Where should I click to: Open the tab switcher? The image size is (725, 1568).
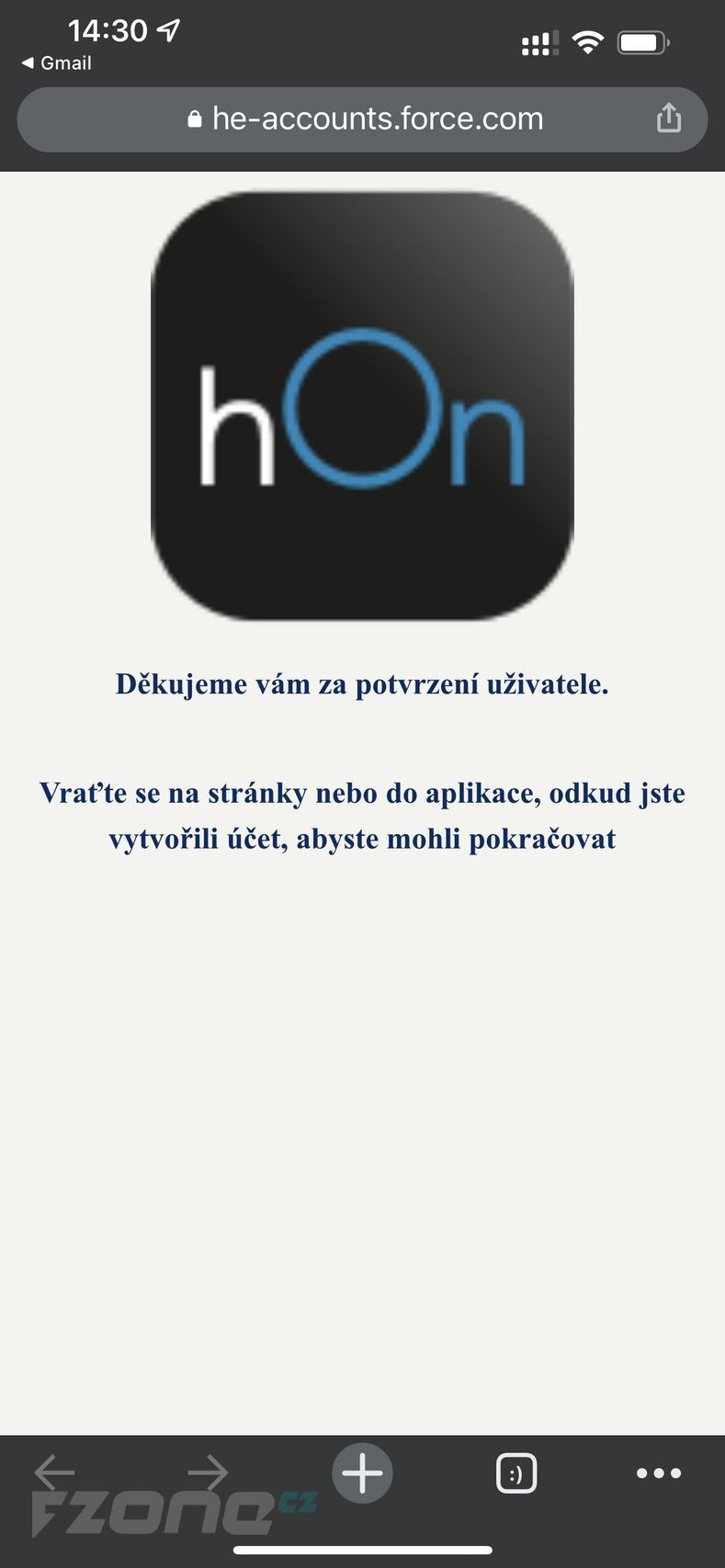coord(515,1473)
